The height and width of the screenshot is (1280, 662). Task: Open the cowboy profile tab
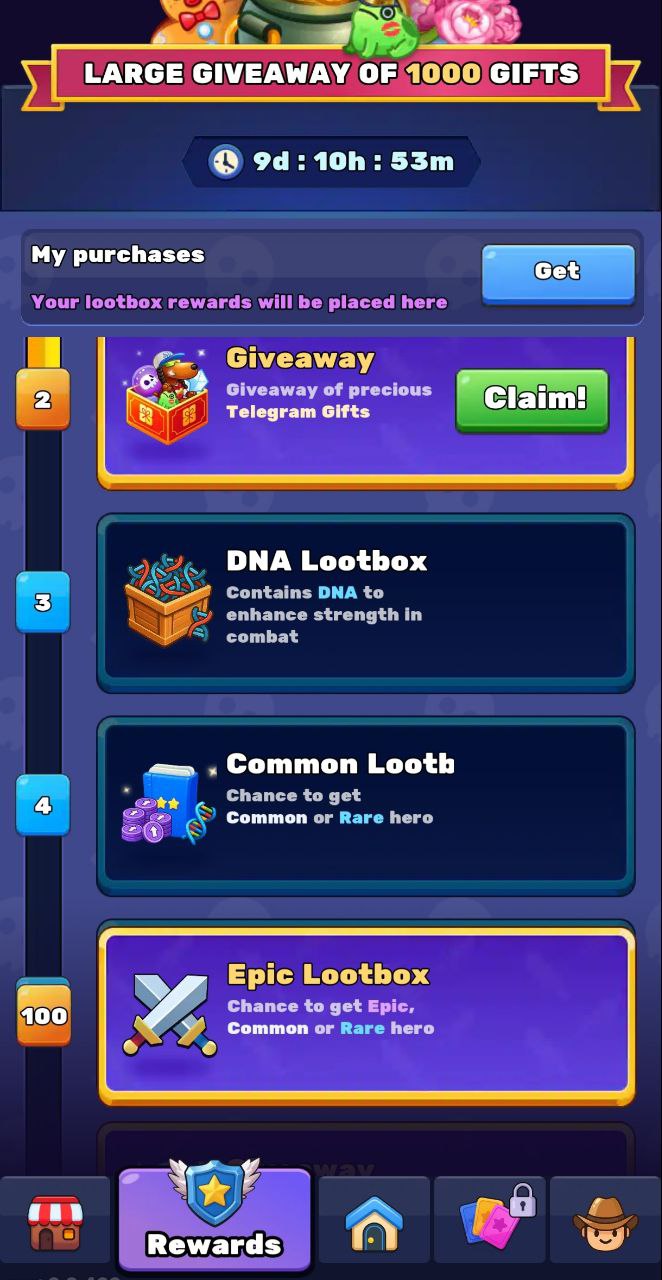[x=604, y=1221]
